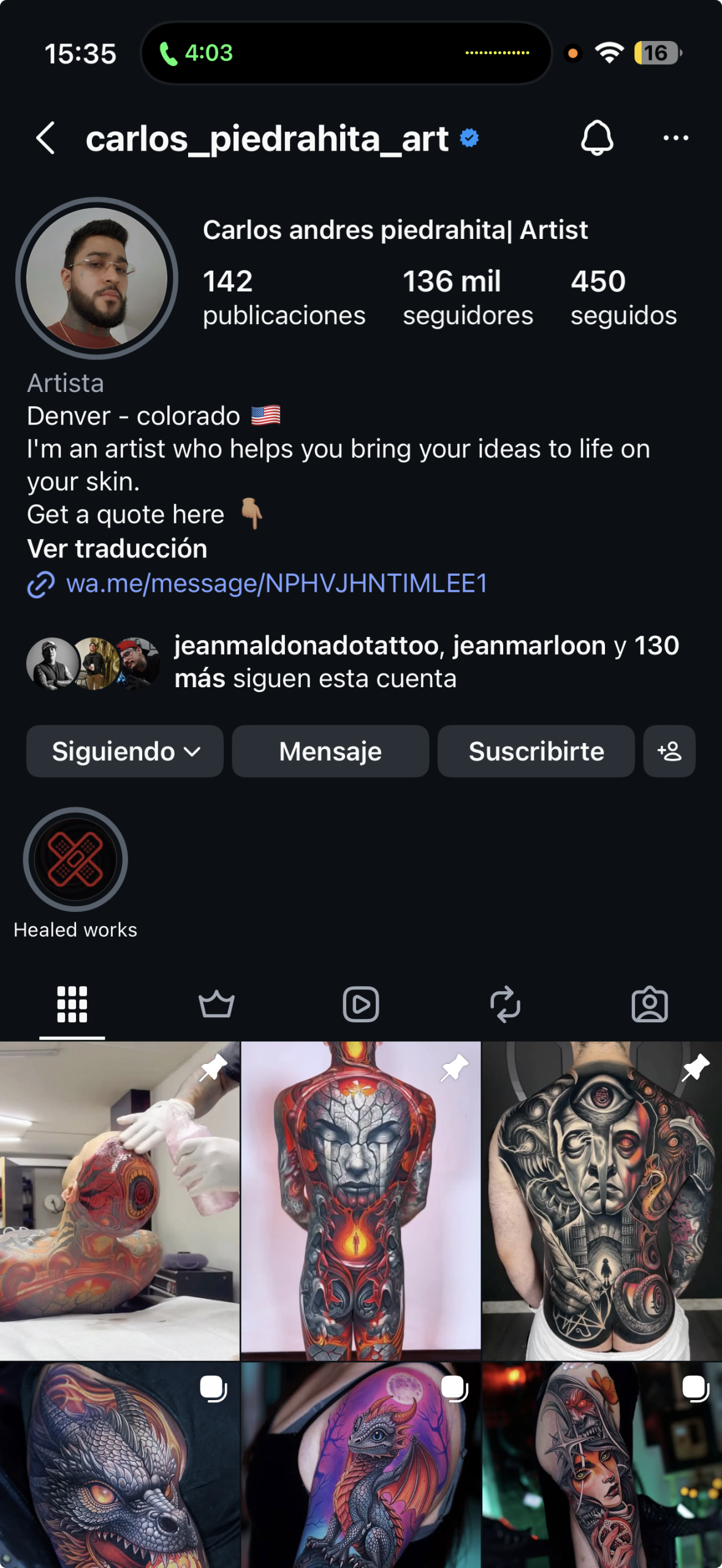
Task: Send a Mensaje to this artist
Action: [330, 752]
